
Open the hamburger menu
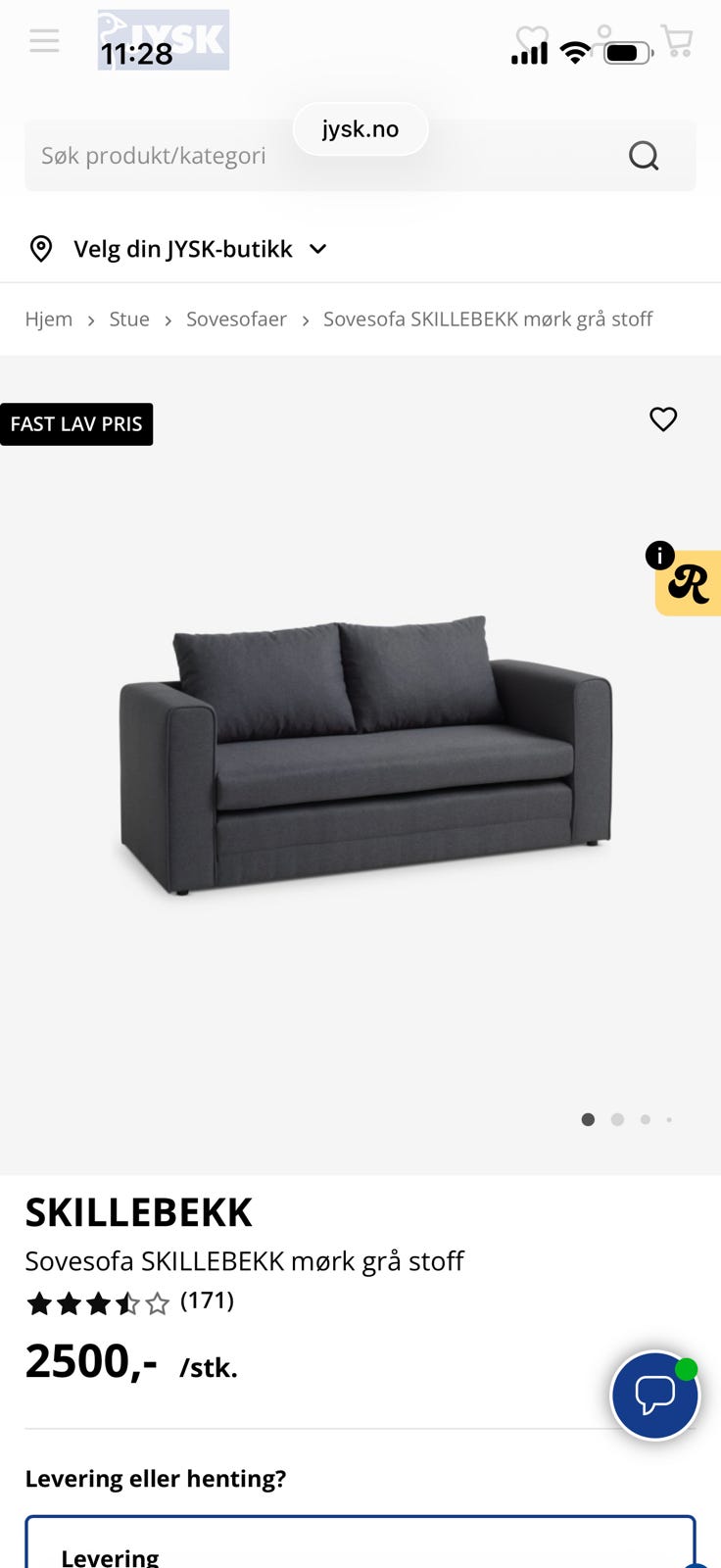(x=44, y=40)
